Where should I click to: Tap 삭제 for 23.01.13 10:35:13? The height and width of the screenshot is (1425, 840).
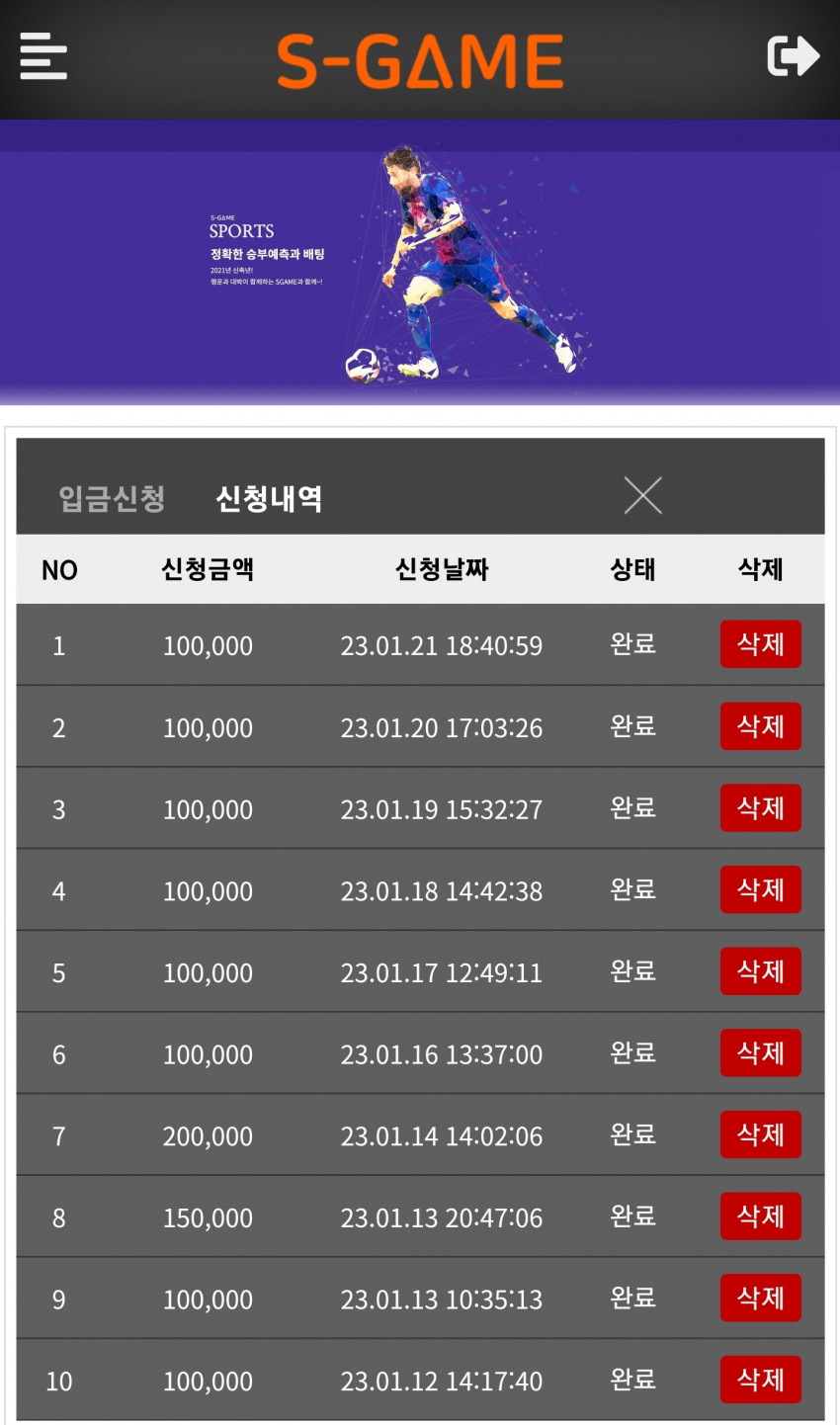[x=760, y=1299]
